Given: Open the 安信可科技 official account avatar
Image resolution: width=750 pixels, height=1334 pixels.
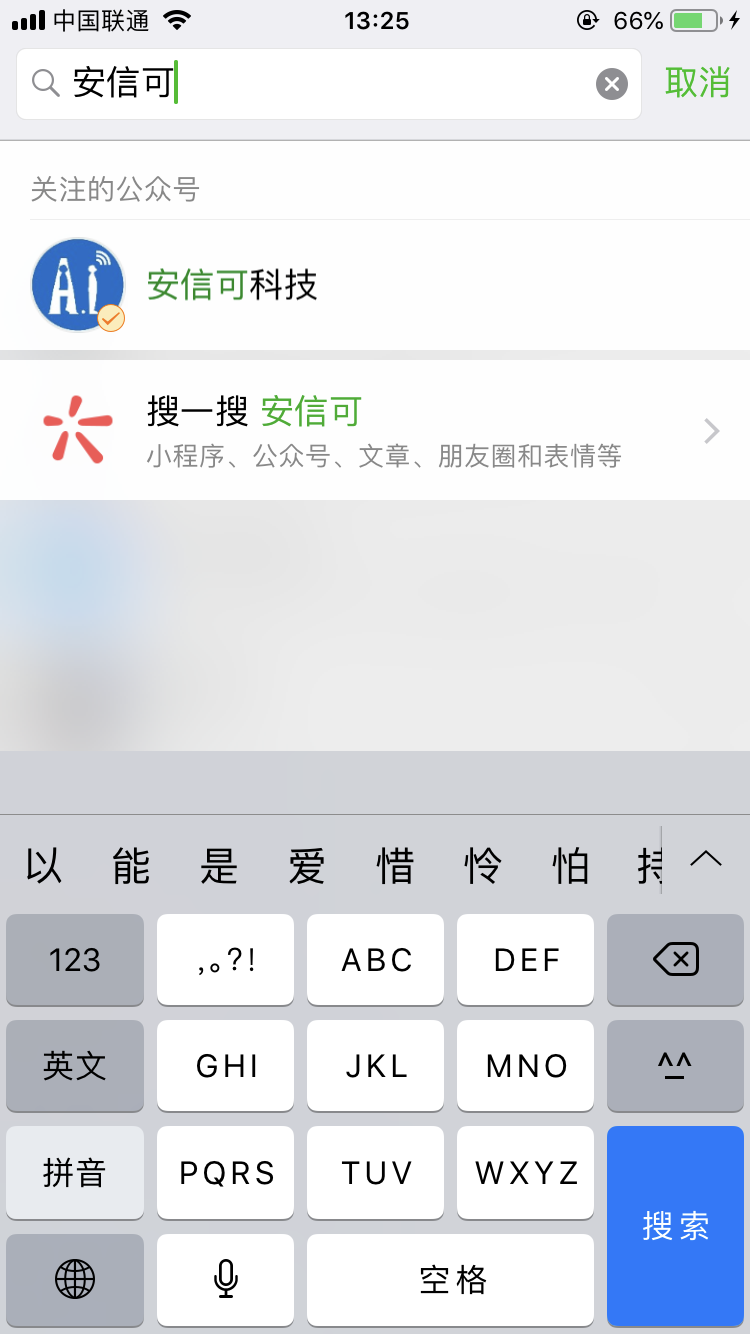Looking at the screenshot, I should click(x=77, y=284).
